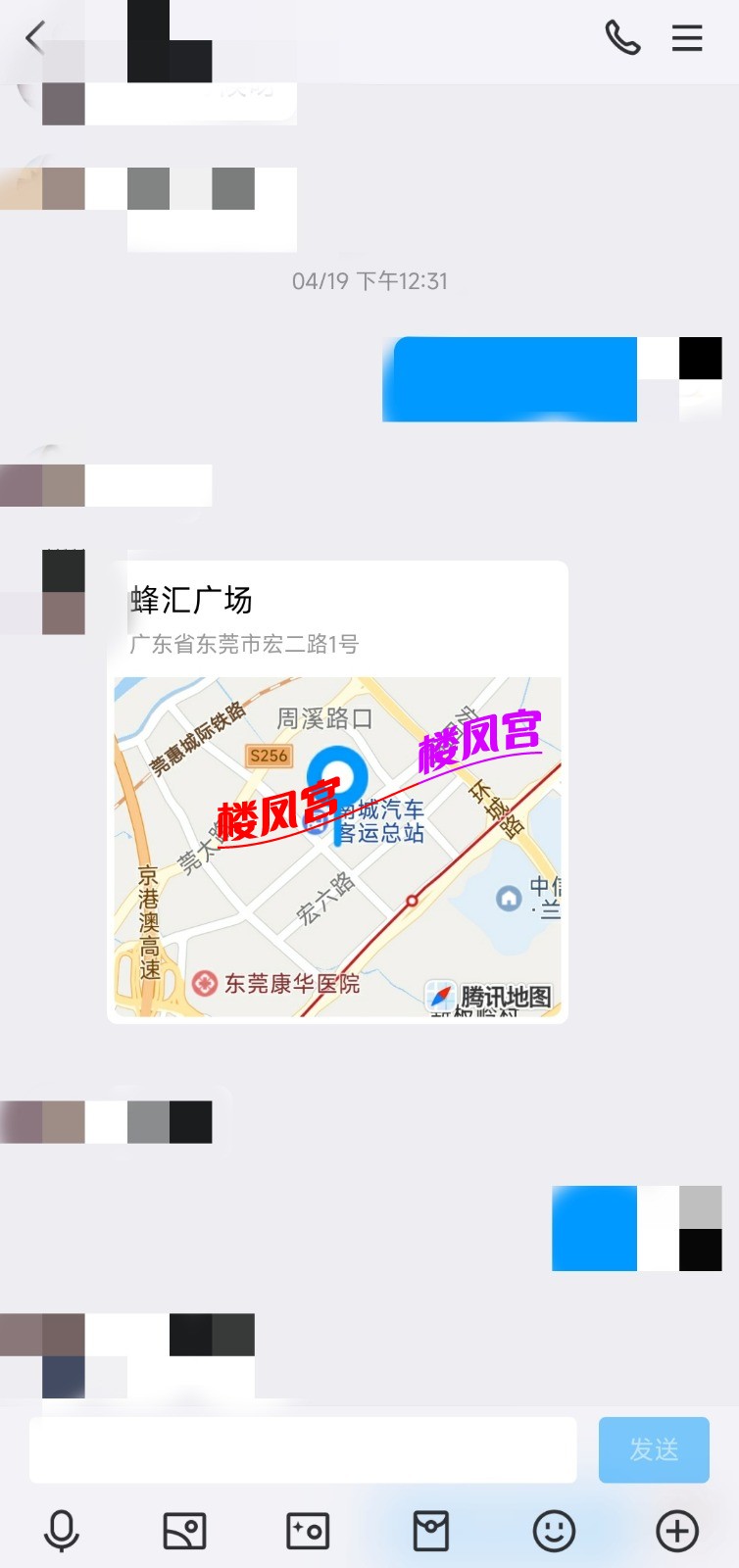Open the photo gallery picker
Screen dimensions: 739x1568
[x=184, y=1531]
